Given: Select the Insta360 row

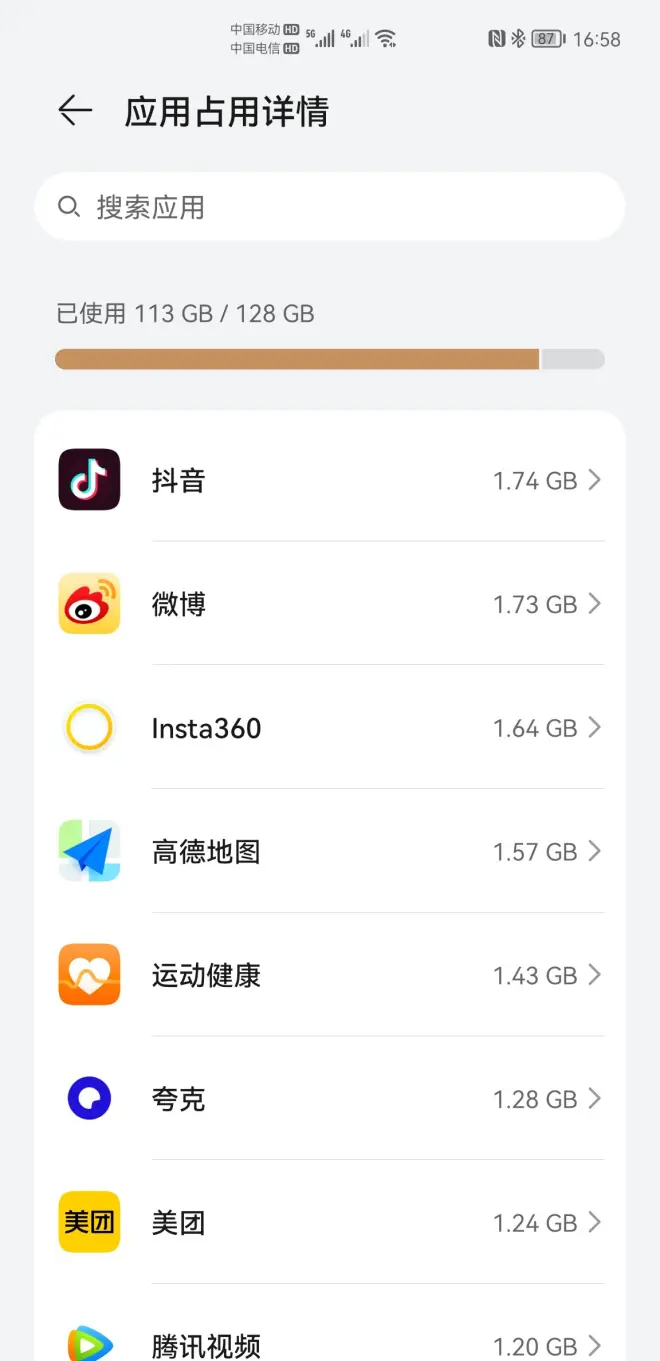Looking at the screenshot, I should click(x=330, y=728).
